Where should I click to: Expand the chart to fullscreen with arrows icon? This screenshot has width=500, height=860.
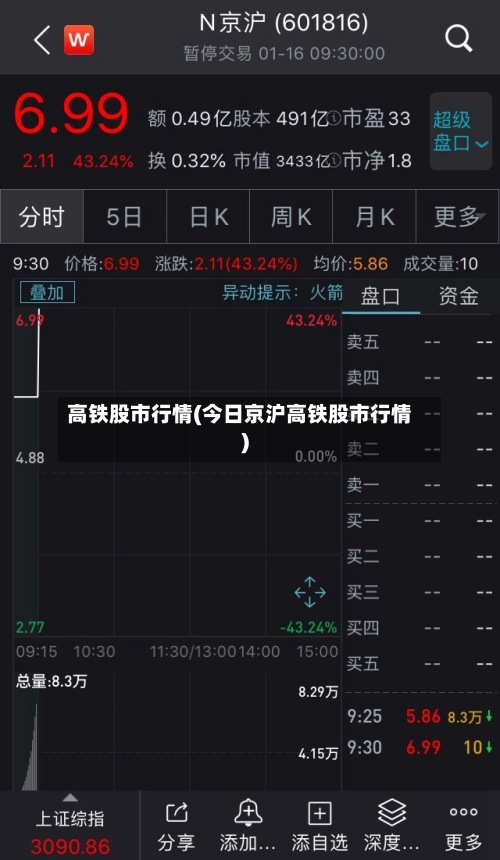(310, 592)
